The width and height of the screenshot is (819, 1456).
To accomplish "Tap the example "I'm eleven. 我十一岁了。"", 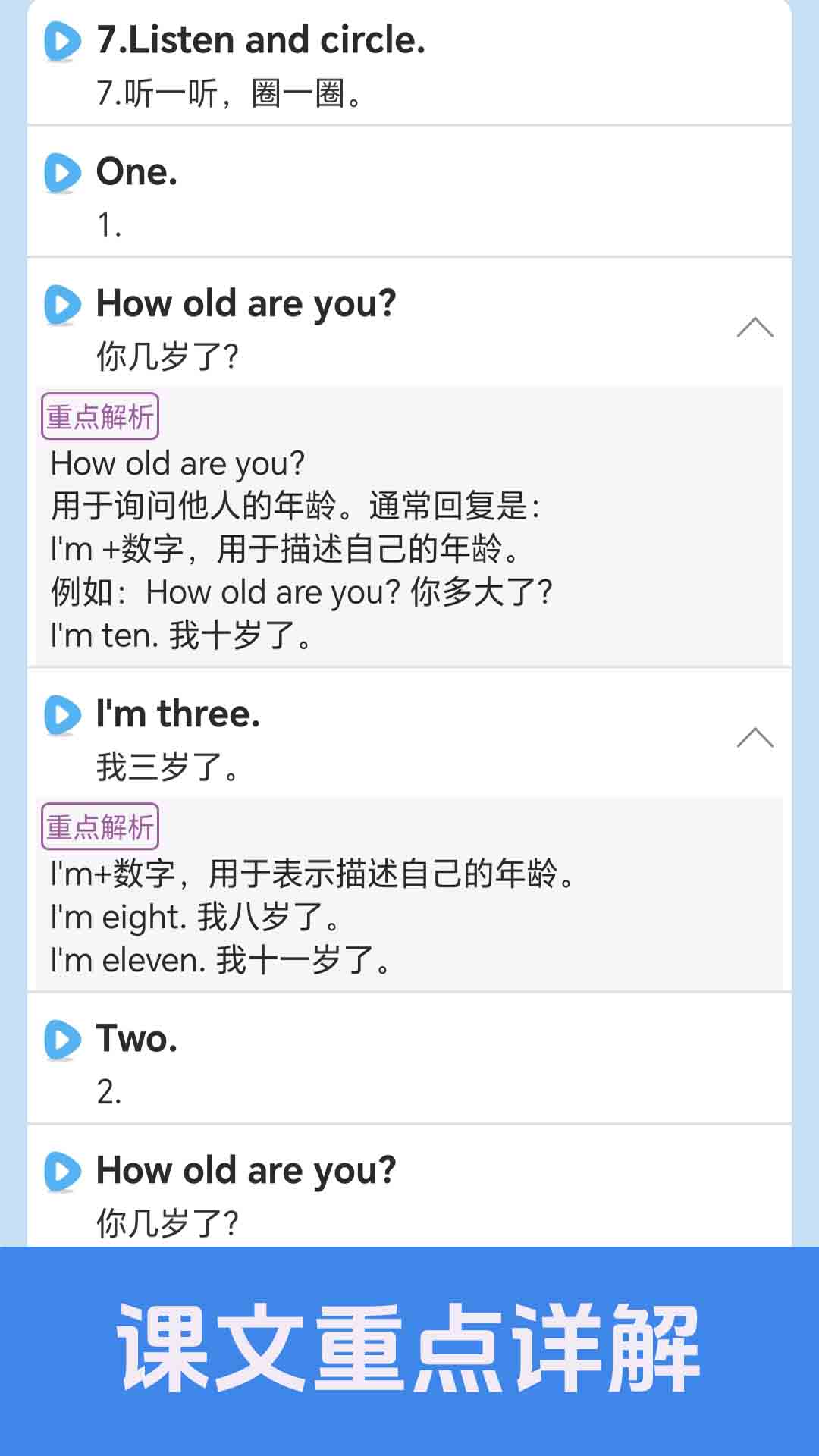I will pyautogui.click(x=220, y=962).
